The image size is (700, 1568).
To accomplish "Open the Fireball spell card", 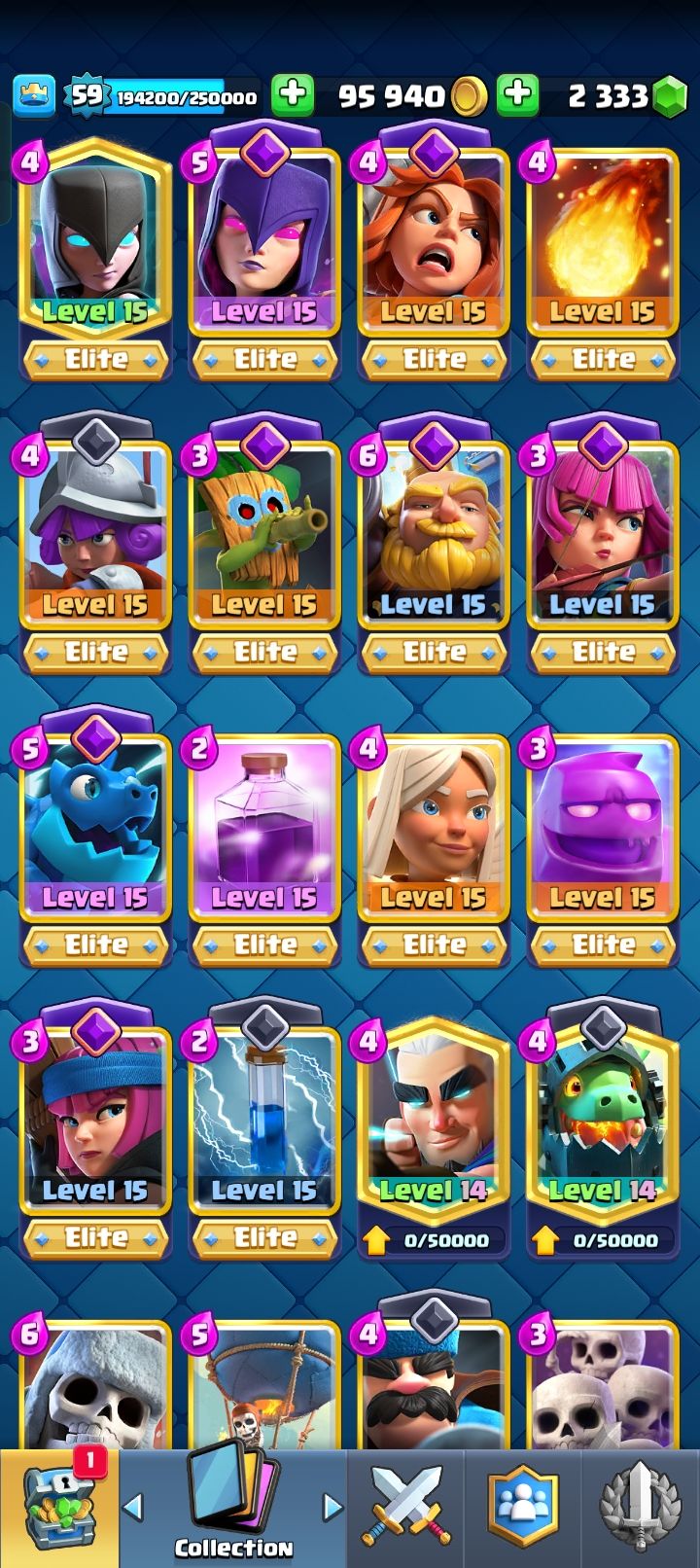I will (x=602, y=243).
